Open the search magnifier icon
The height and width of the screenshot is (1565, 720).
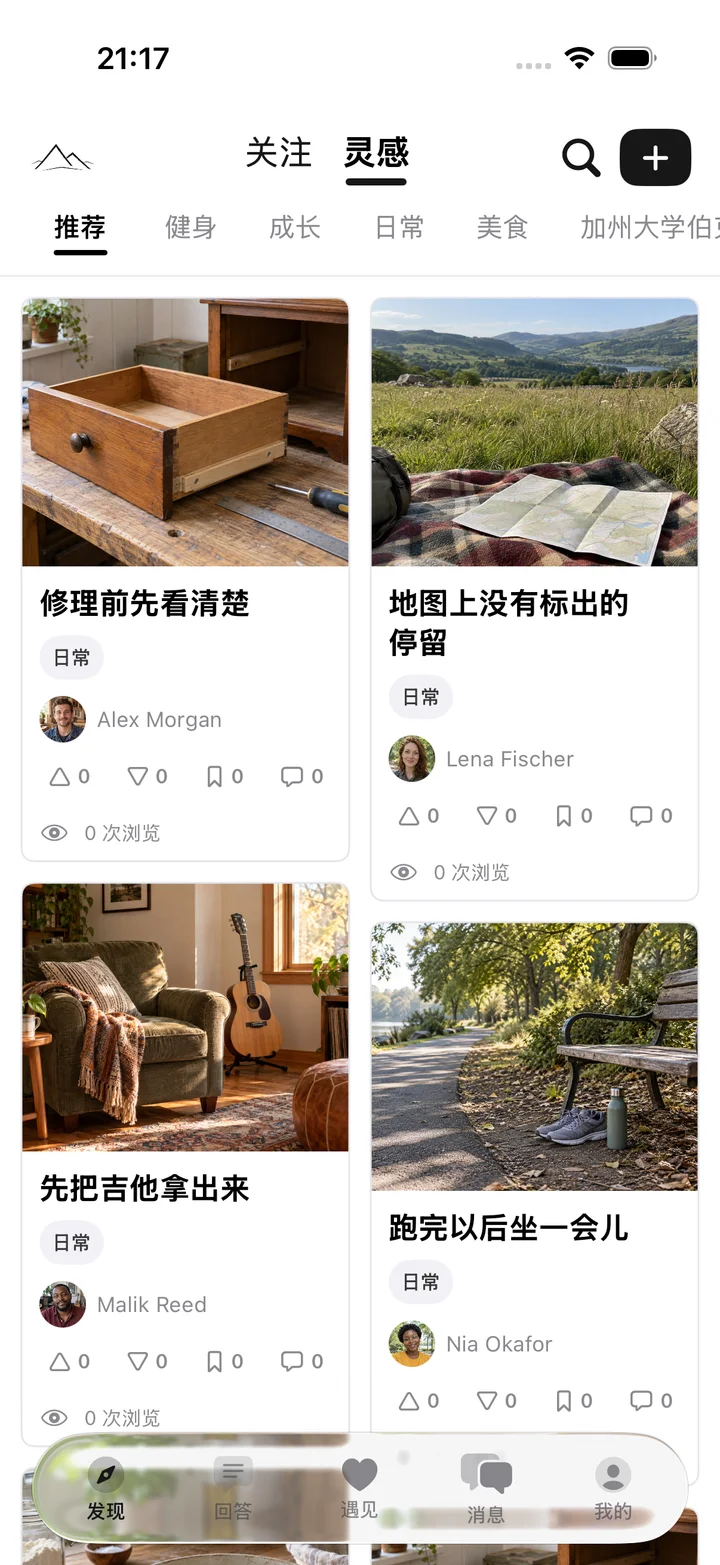[580, 158]
